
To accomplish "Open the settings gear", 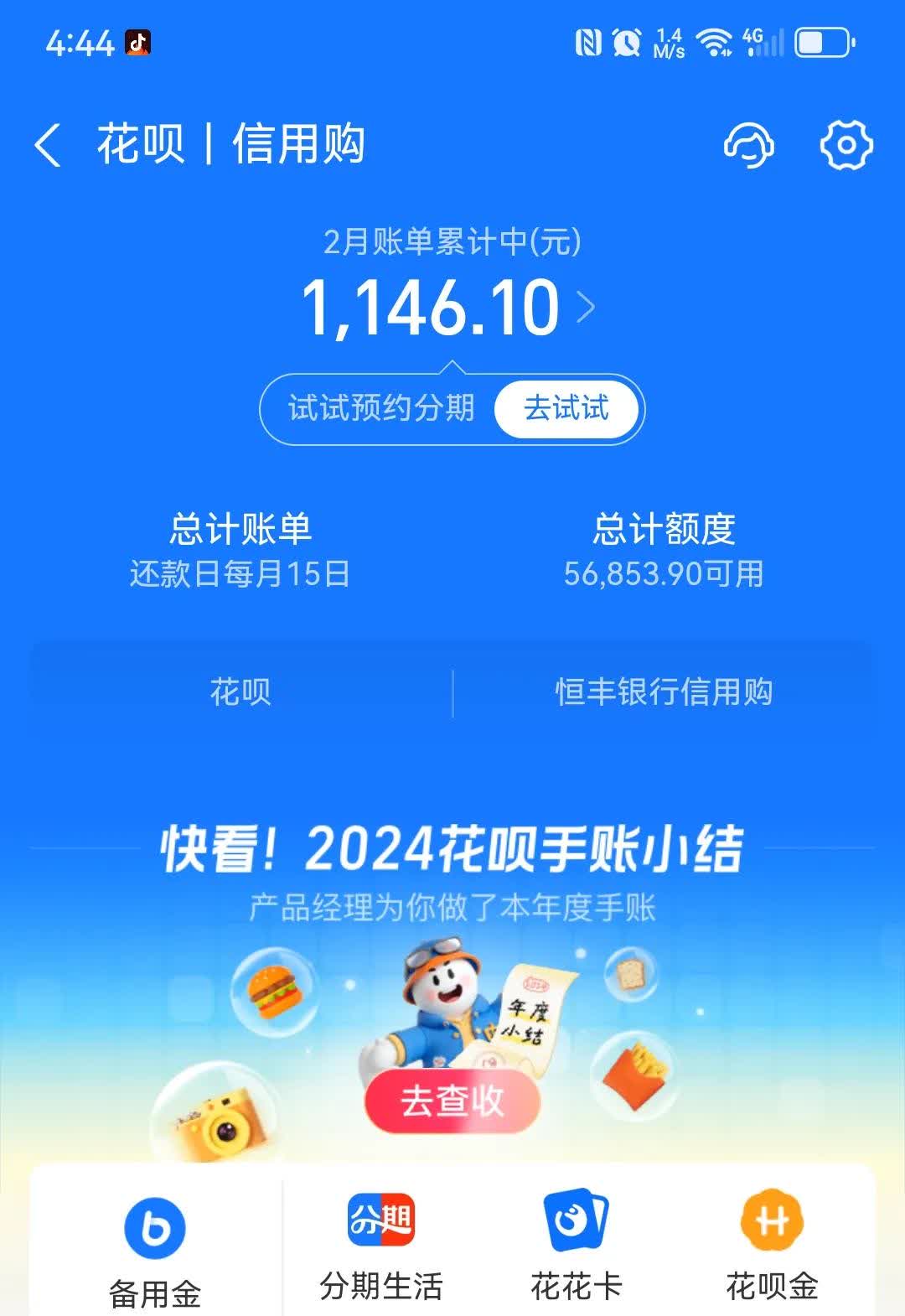I will [x=846, y=145].
